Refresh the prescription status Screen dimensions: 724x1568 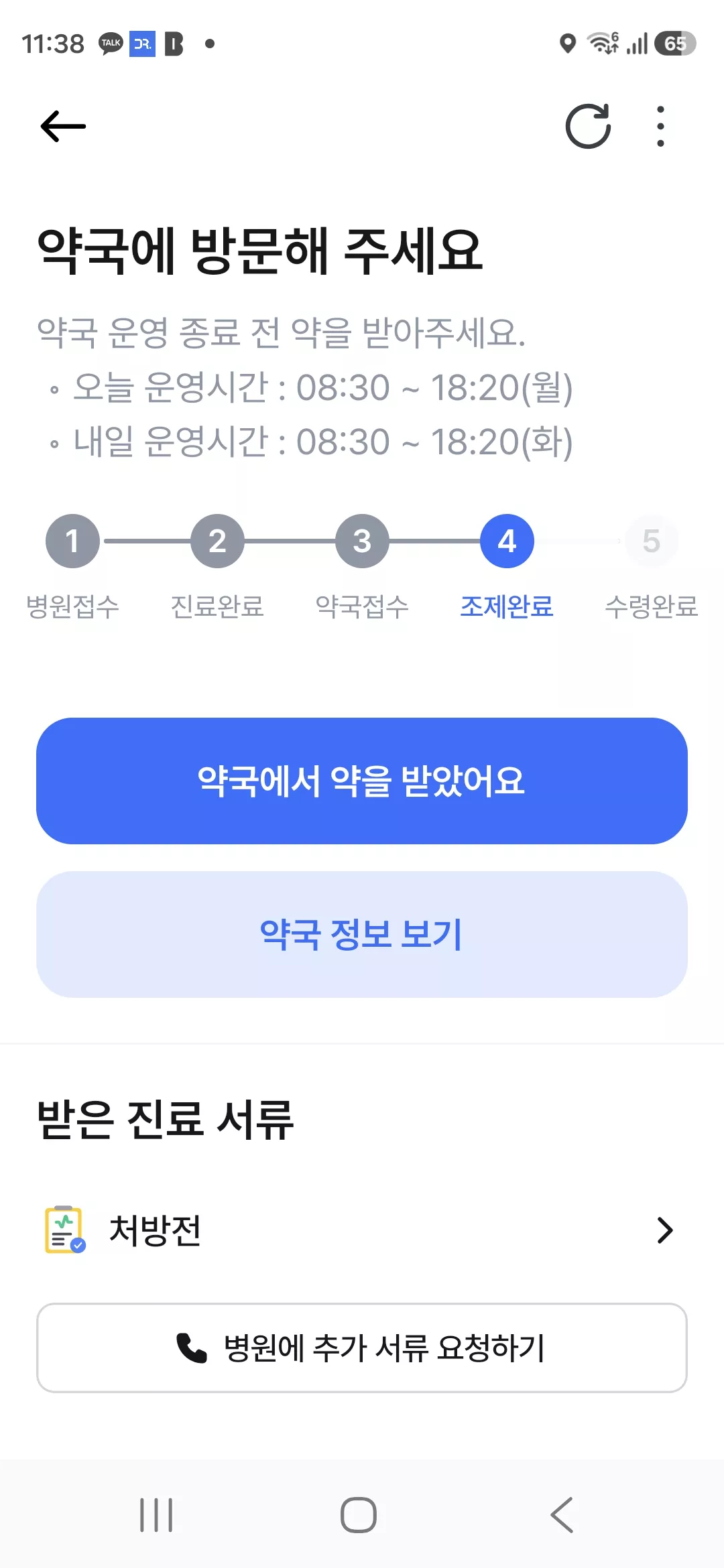tap(588, 126)
